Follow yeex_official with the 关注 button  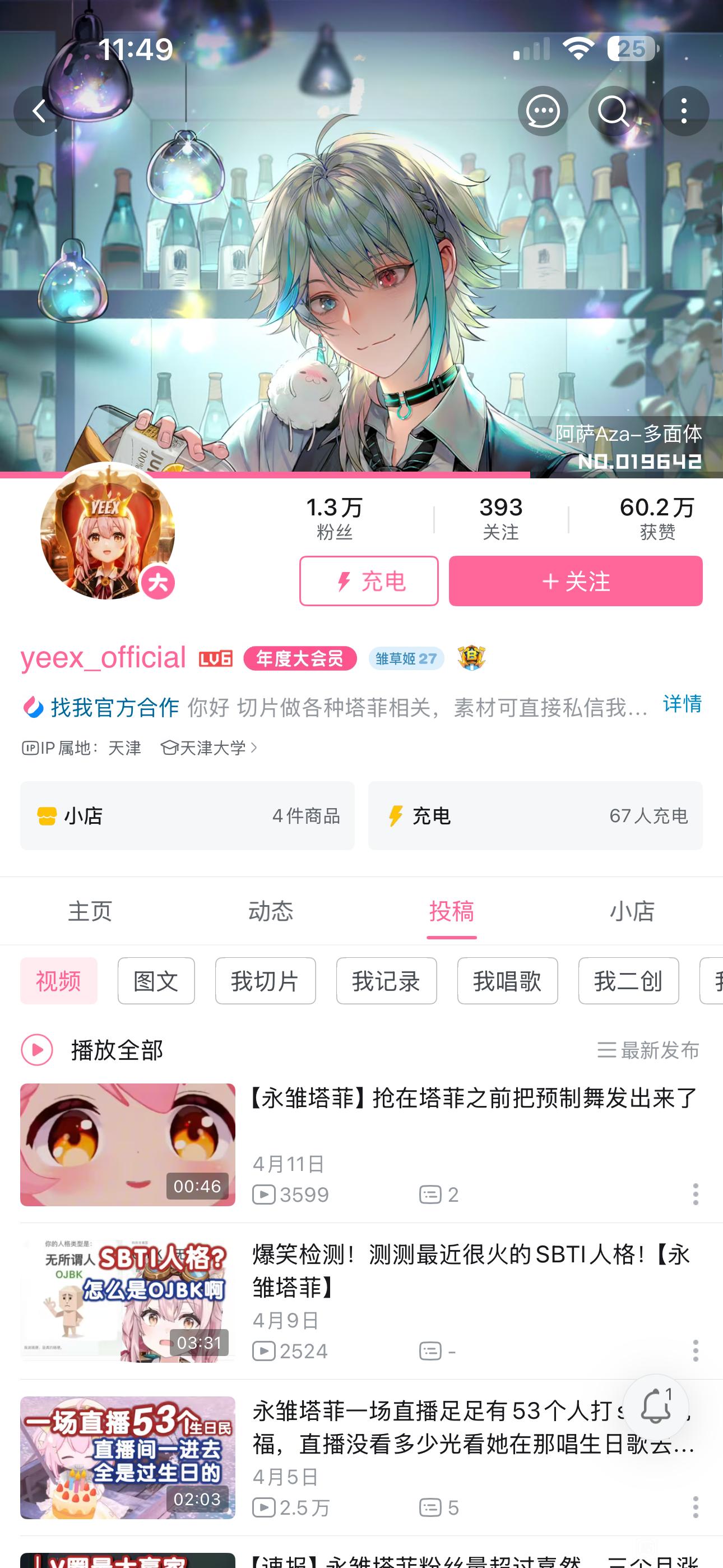575,580
